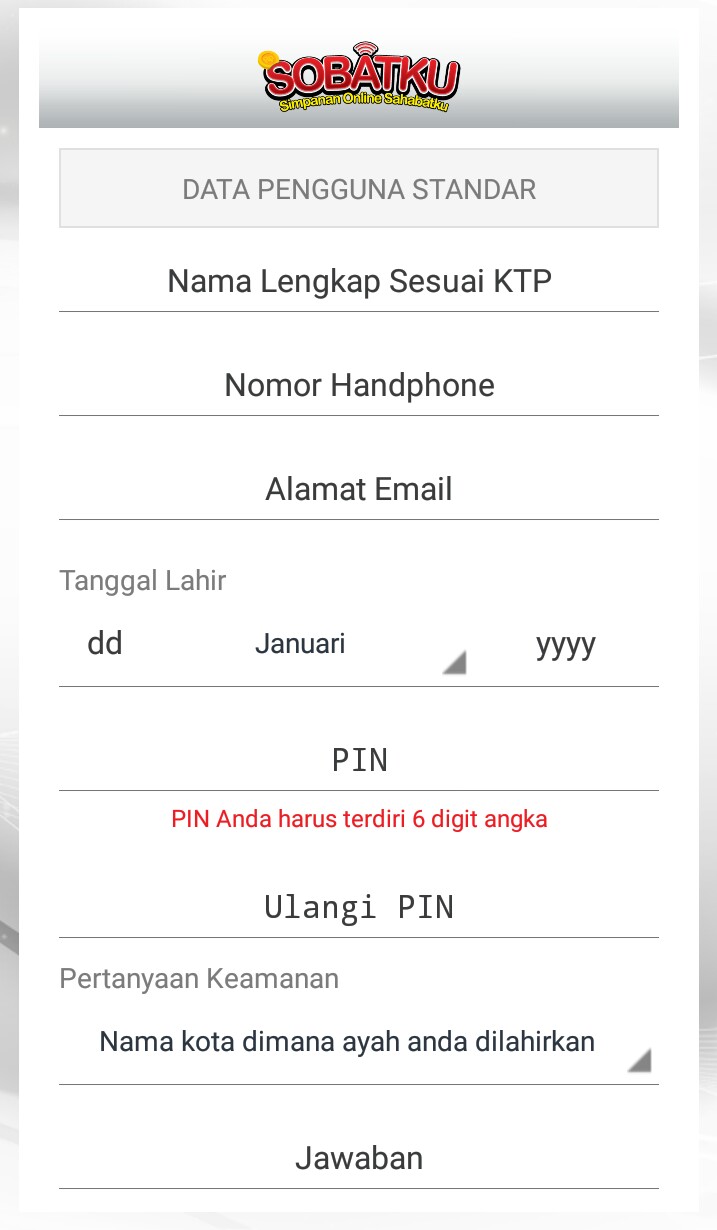Tap the yyyy birth year field
This screenshot has width=717, height=1230.
coord(566,644)
